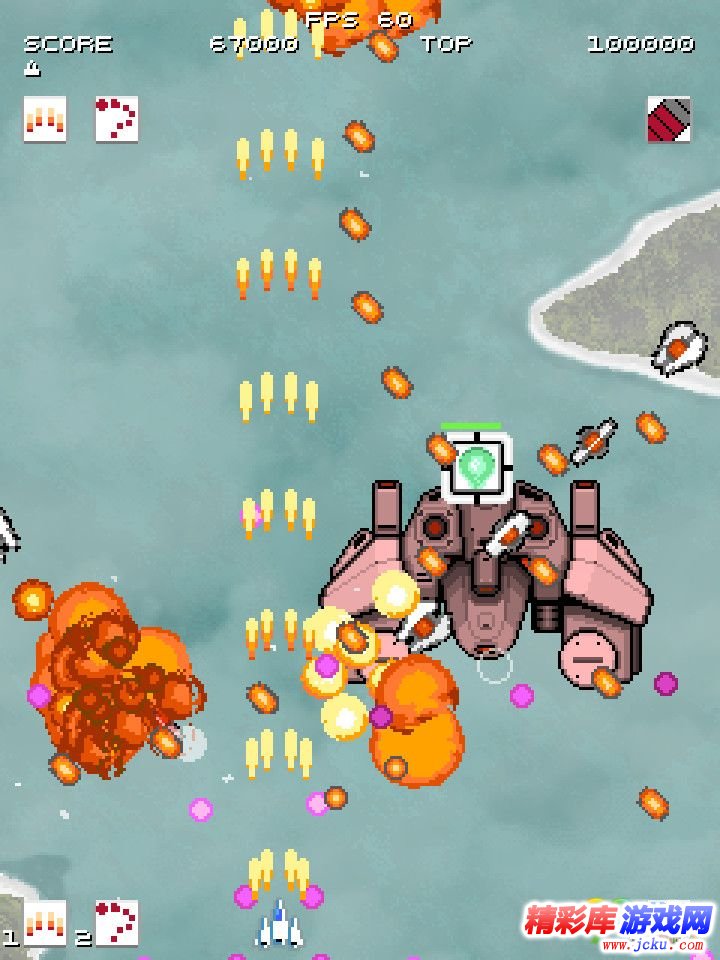Select weapon 2 curved shot

[x=116, y=922]
